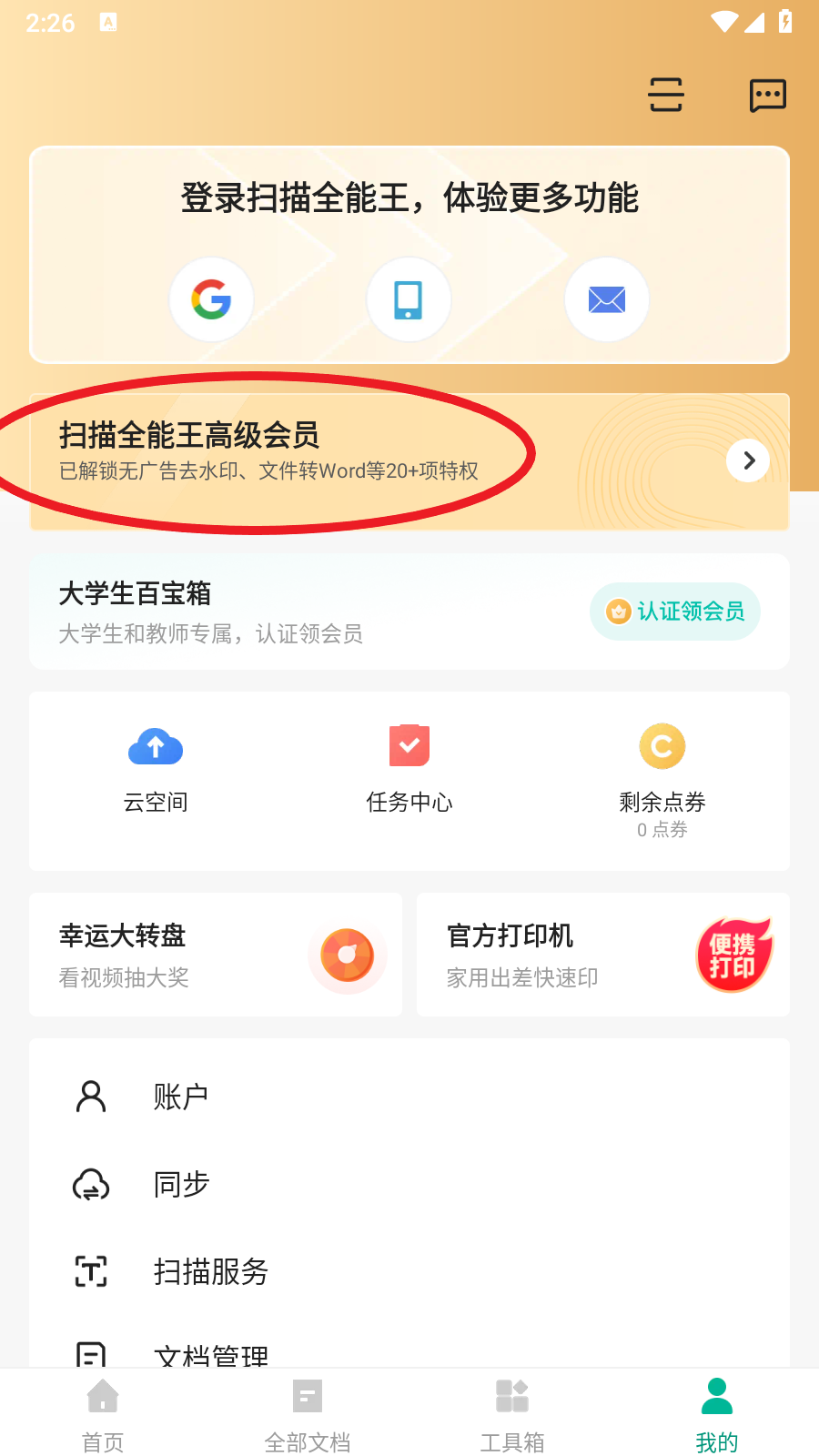Image resolution: width=819 pixels, height=1456 pixels.
Task: Switch to the 首页 home tab
Action: (x=102, y=1413)
